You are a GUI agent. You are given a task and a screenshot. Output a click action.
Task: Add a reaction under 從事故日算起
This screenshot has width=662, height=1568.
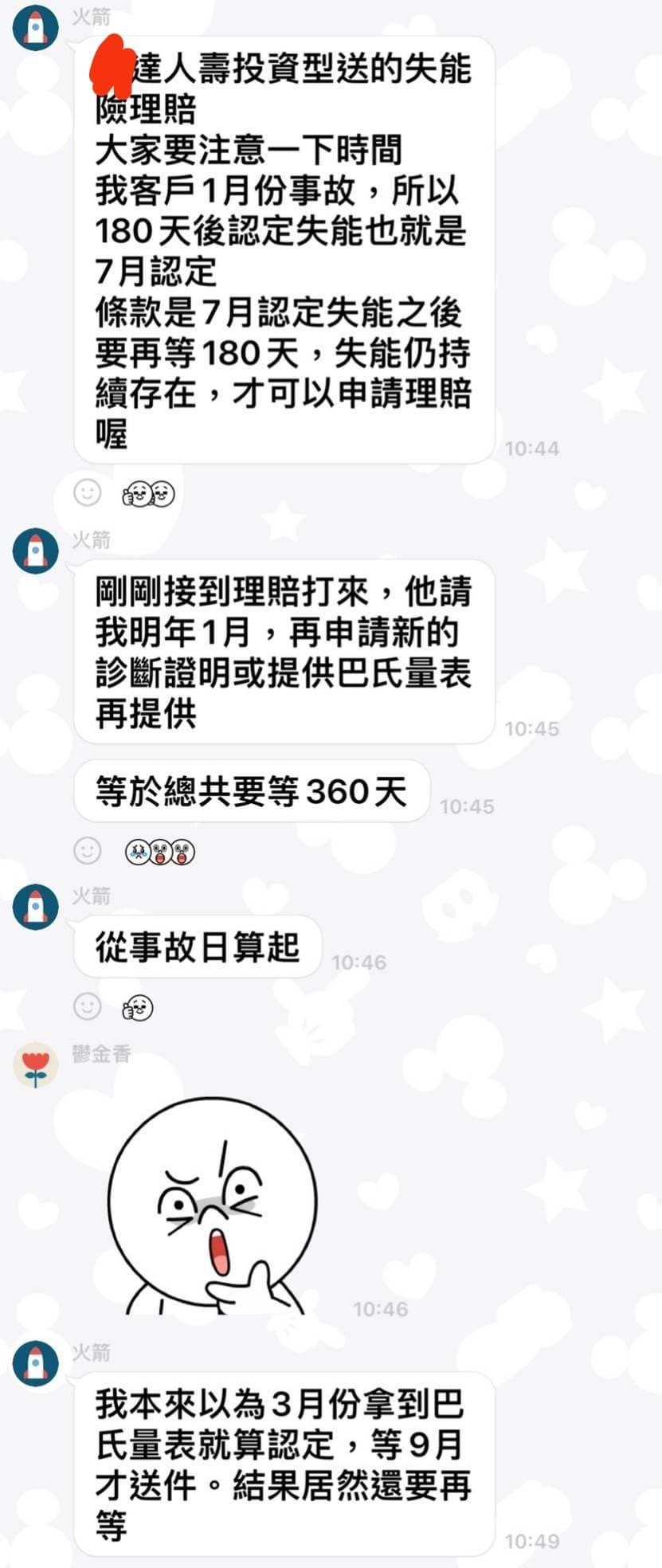pyautogui.click(x=88, y=1006)
